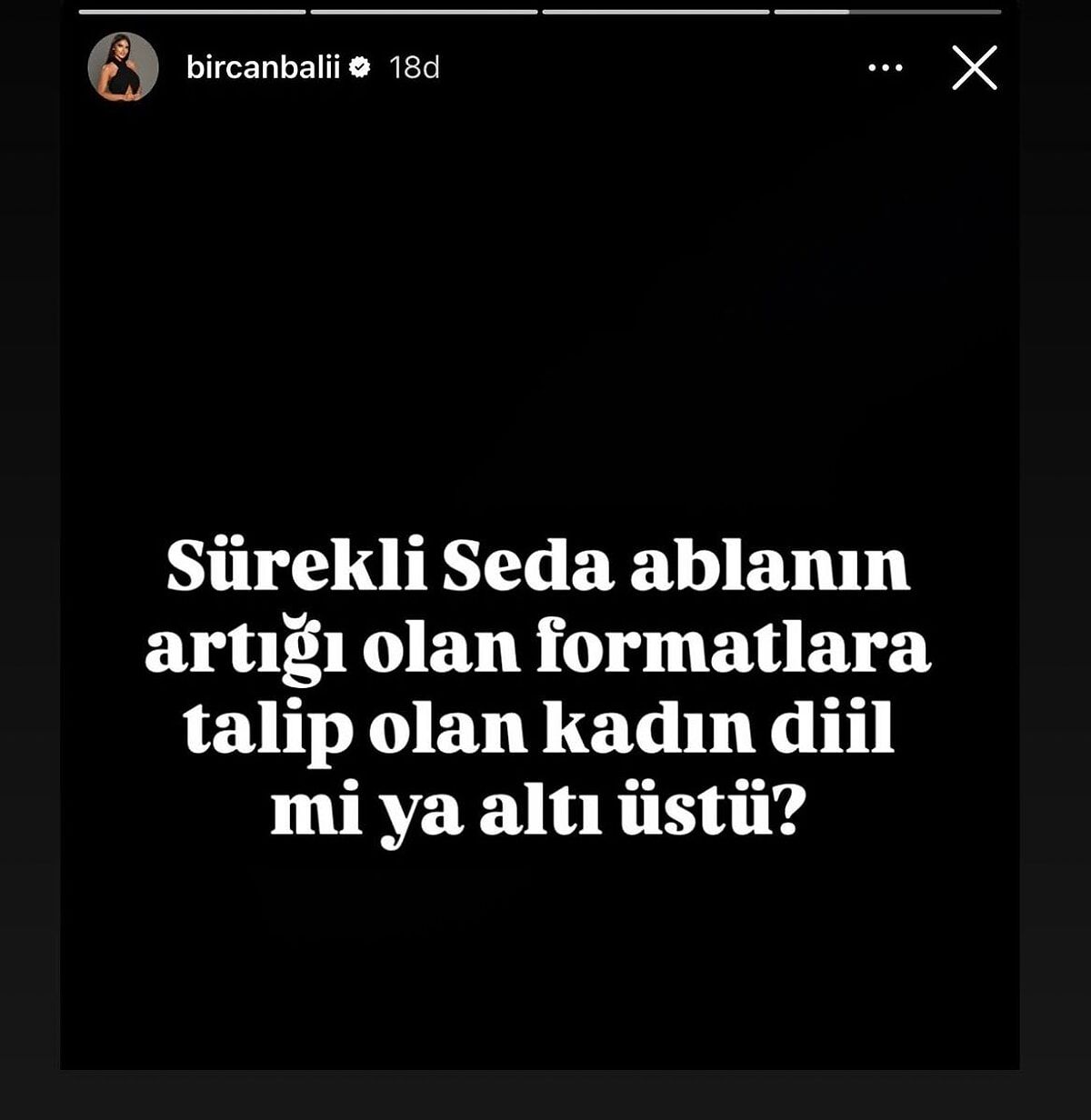Tap the bircanbalii username
This screenshot has height=1120, width=1091.
pos(263,67)
